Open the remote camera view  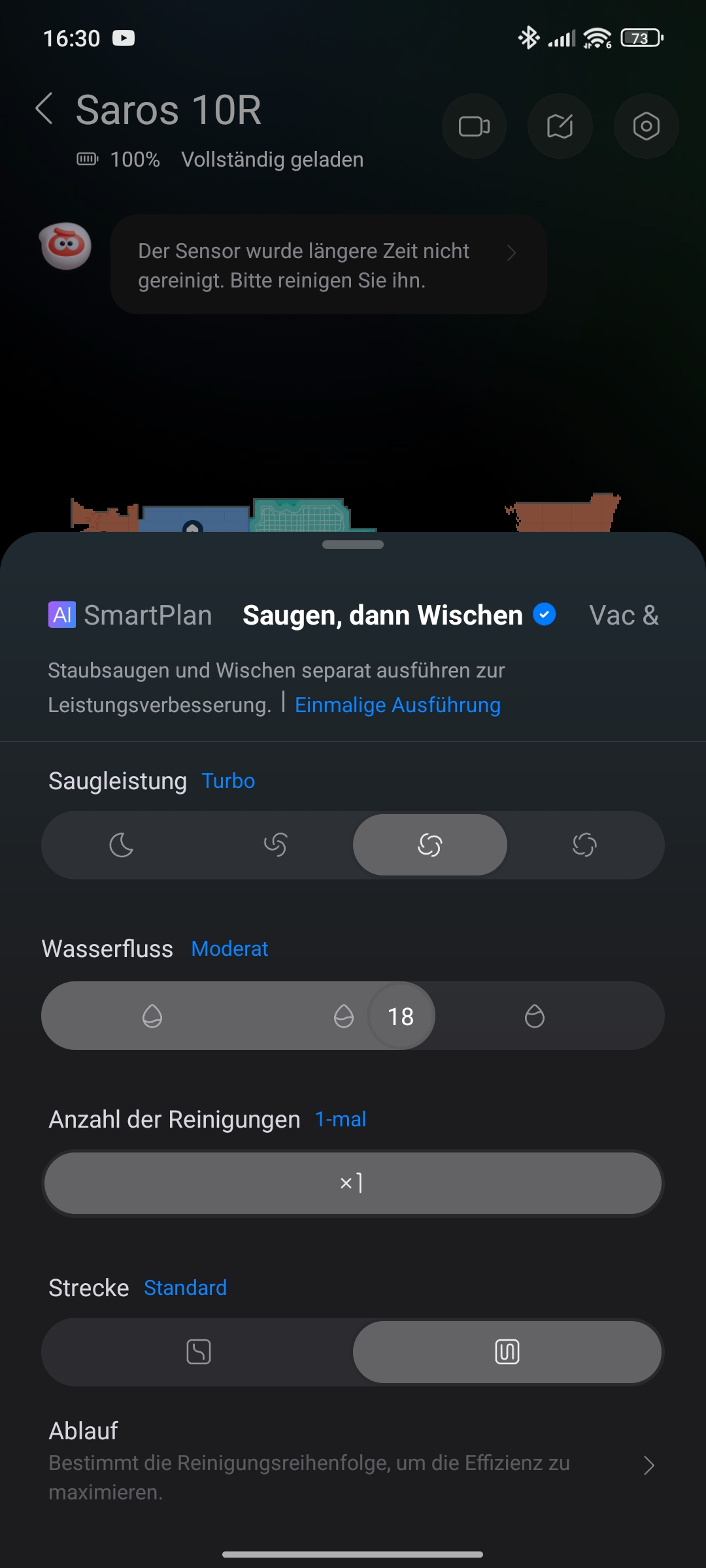pyautogui.click(x=474, y=126)
